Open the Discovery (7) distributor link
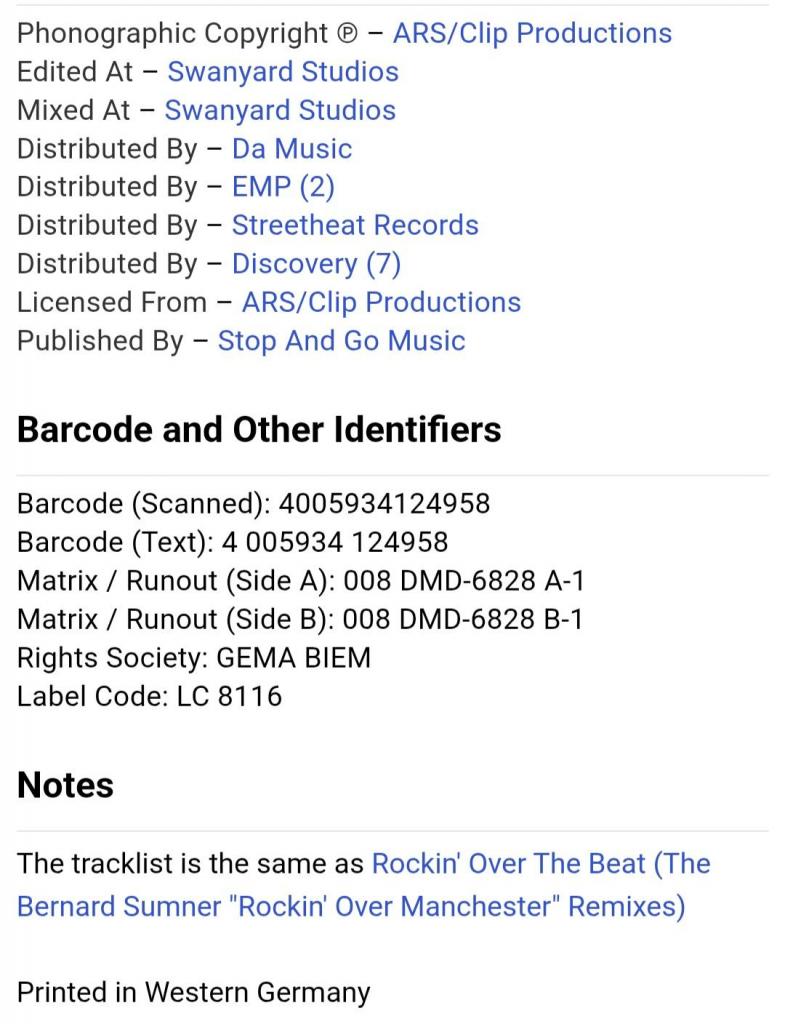The height and width of the screenshot is (1024, 785). (x=315, y=264)
